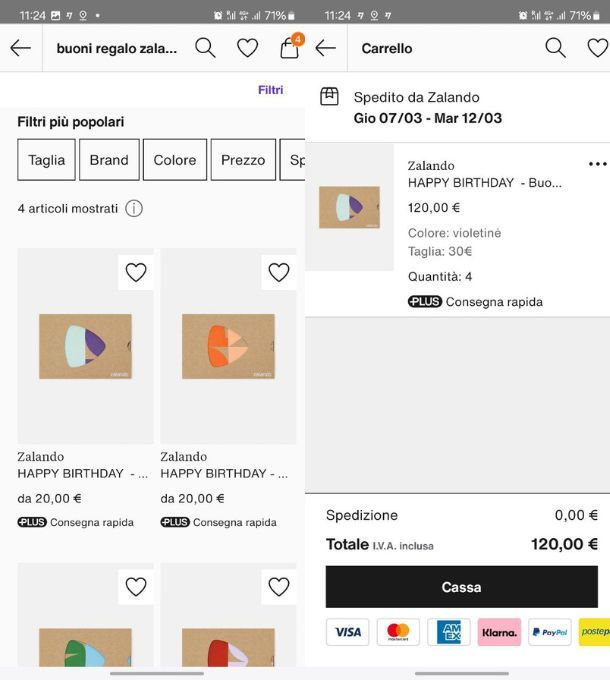
Task: Open the Colore filter chip
Action: click(175, 160)
